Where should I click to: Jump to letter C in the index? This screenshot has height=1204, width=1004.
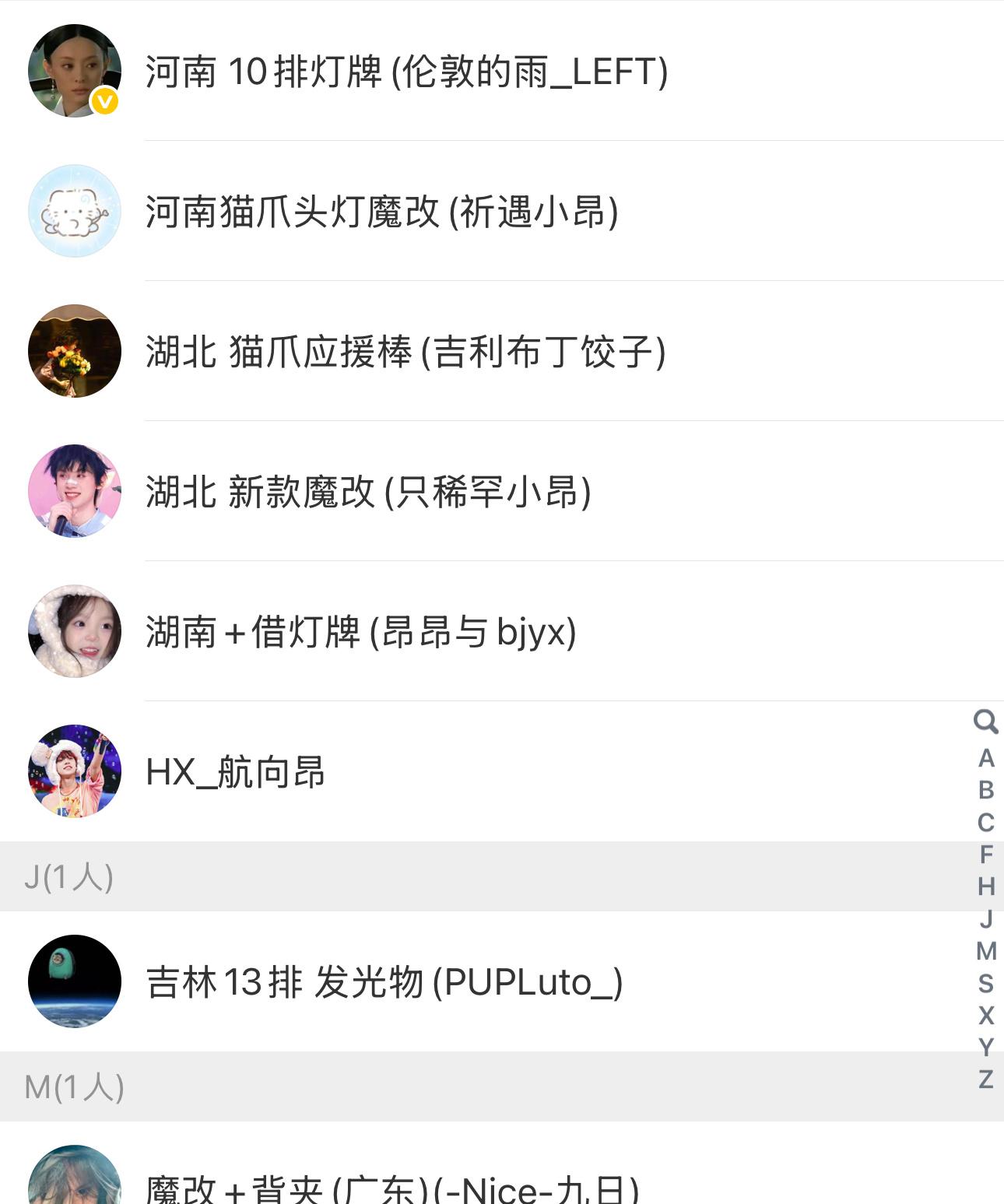[x=986, y=822]
